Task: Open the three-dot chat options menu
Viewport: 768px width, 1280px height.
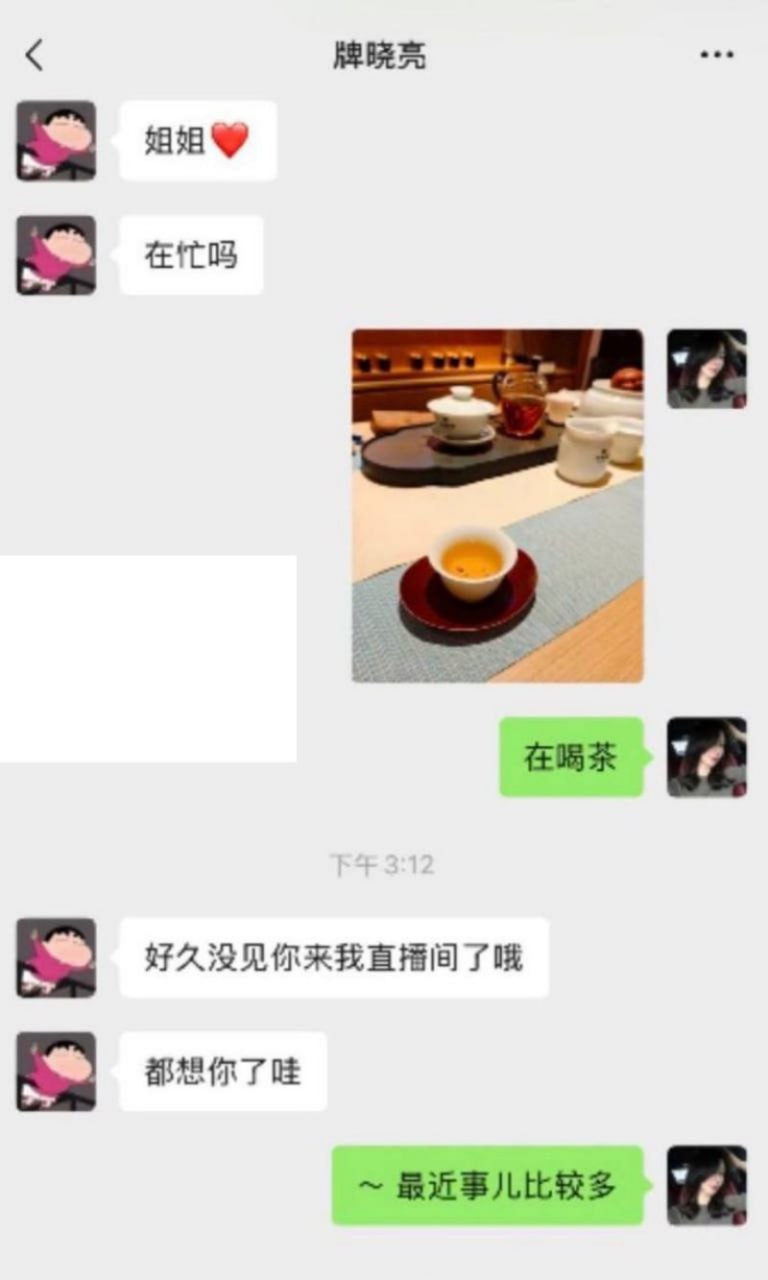Action: (716, 56)
